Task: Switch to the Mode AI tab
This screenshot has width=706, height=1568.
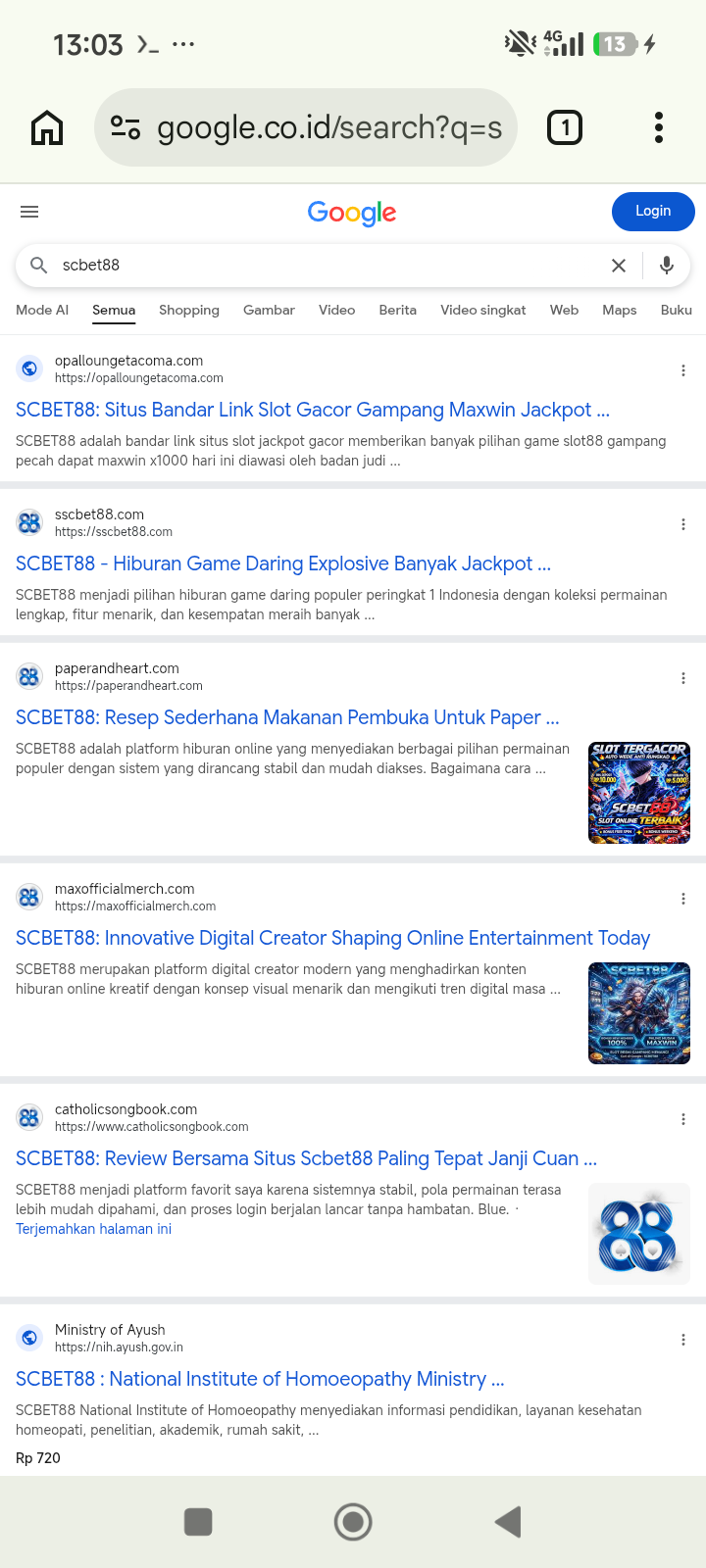Action: (x=42, y=310)
